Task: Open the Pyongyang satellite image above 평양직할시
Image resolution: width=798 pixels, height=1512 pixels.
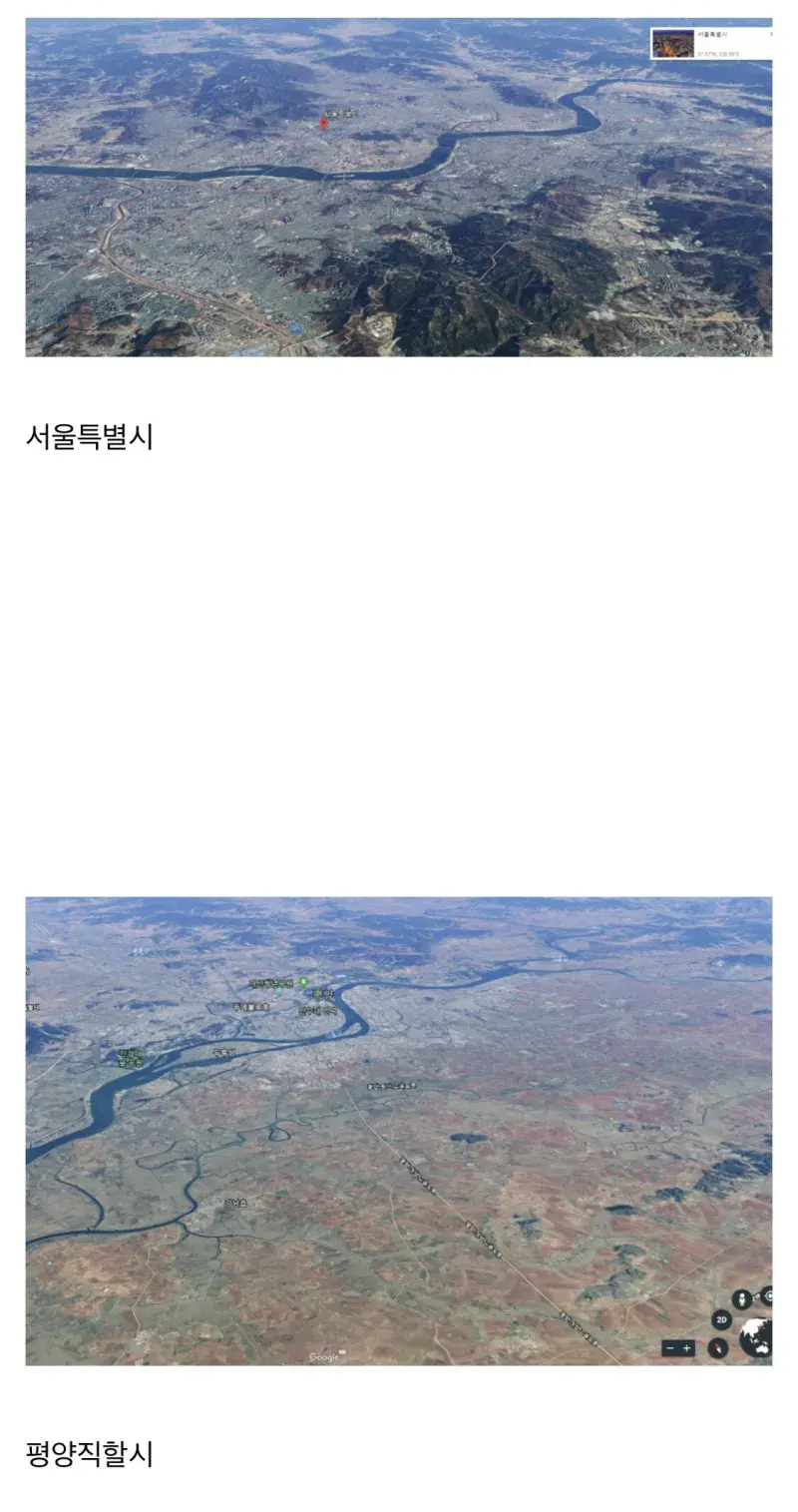Action: coord(398,1130)
